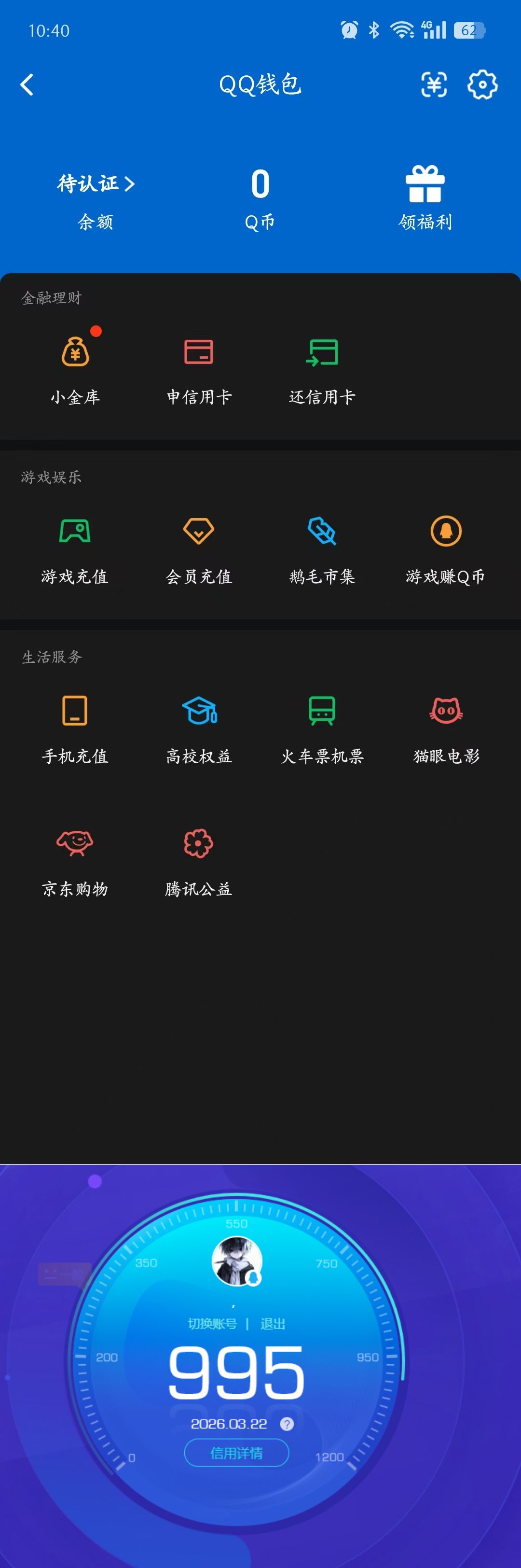View 信用详情 credit details

[236, 1452]
